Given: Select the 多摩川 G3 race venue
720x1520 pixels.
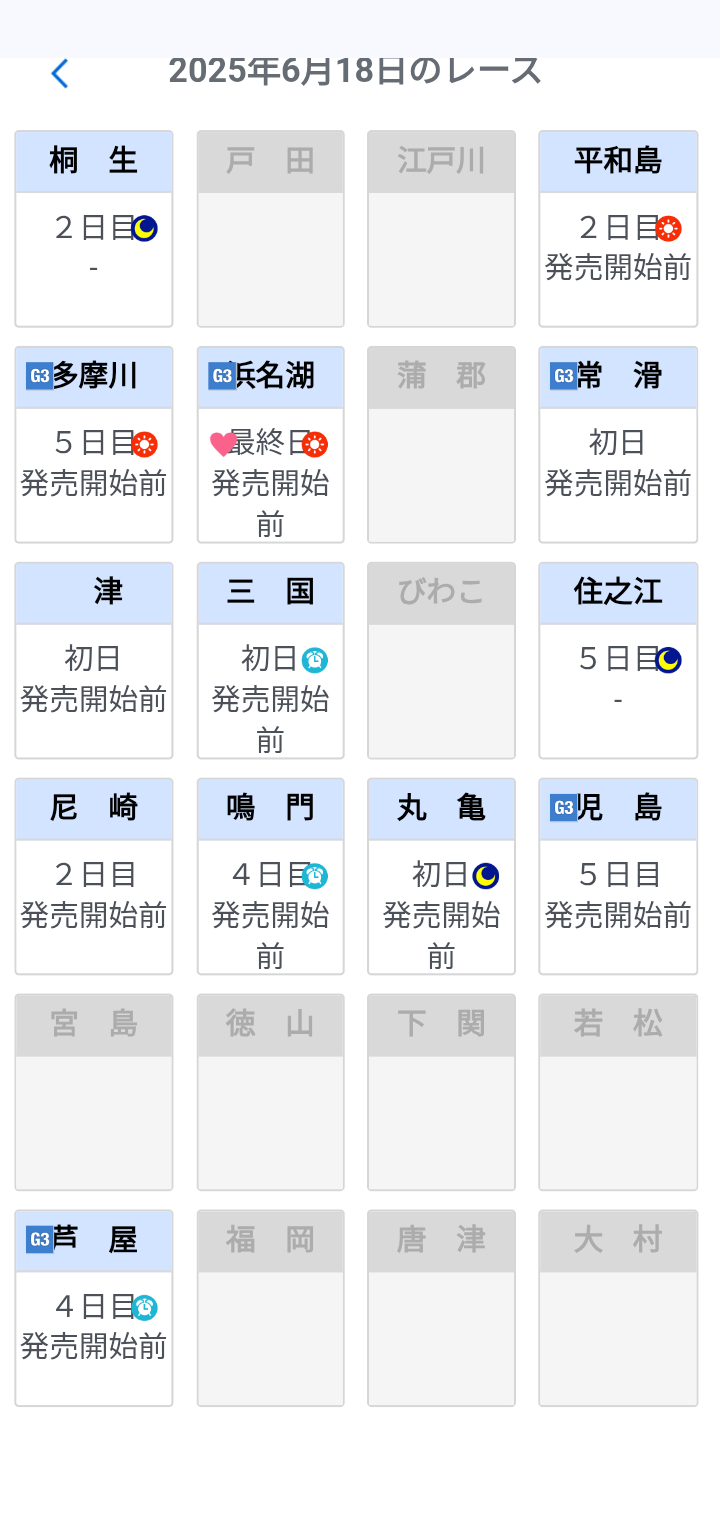Looking at the screenshot, I should [x=94, y=445].
